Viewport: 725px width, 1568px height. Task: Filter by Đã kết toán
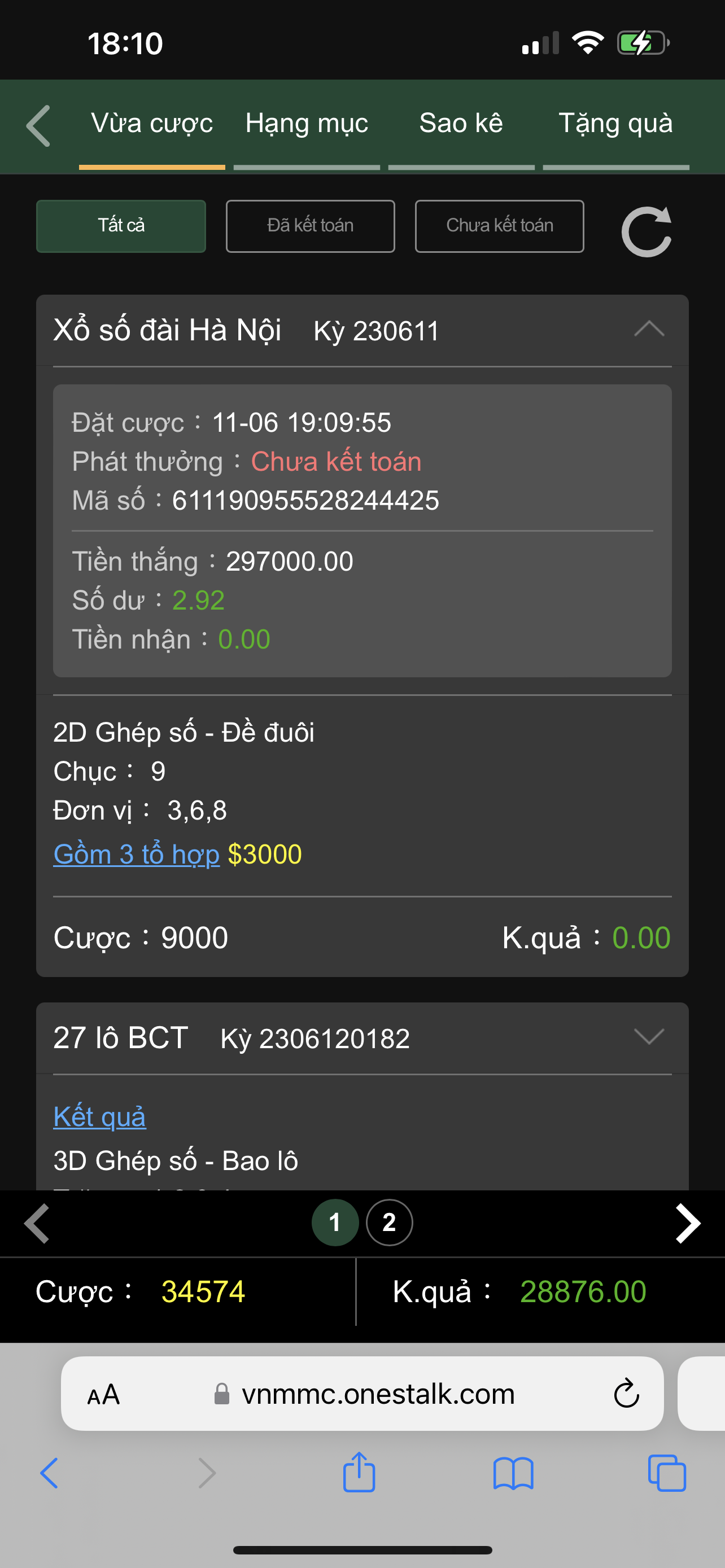coord(311,226)
